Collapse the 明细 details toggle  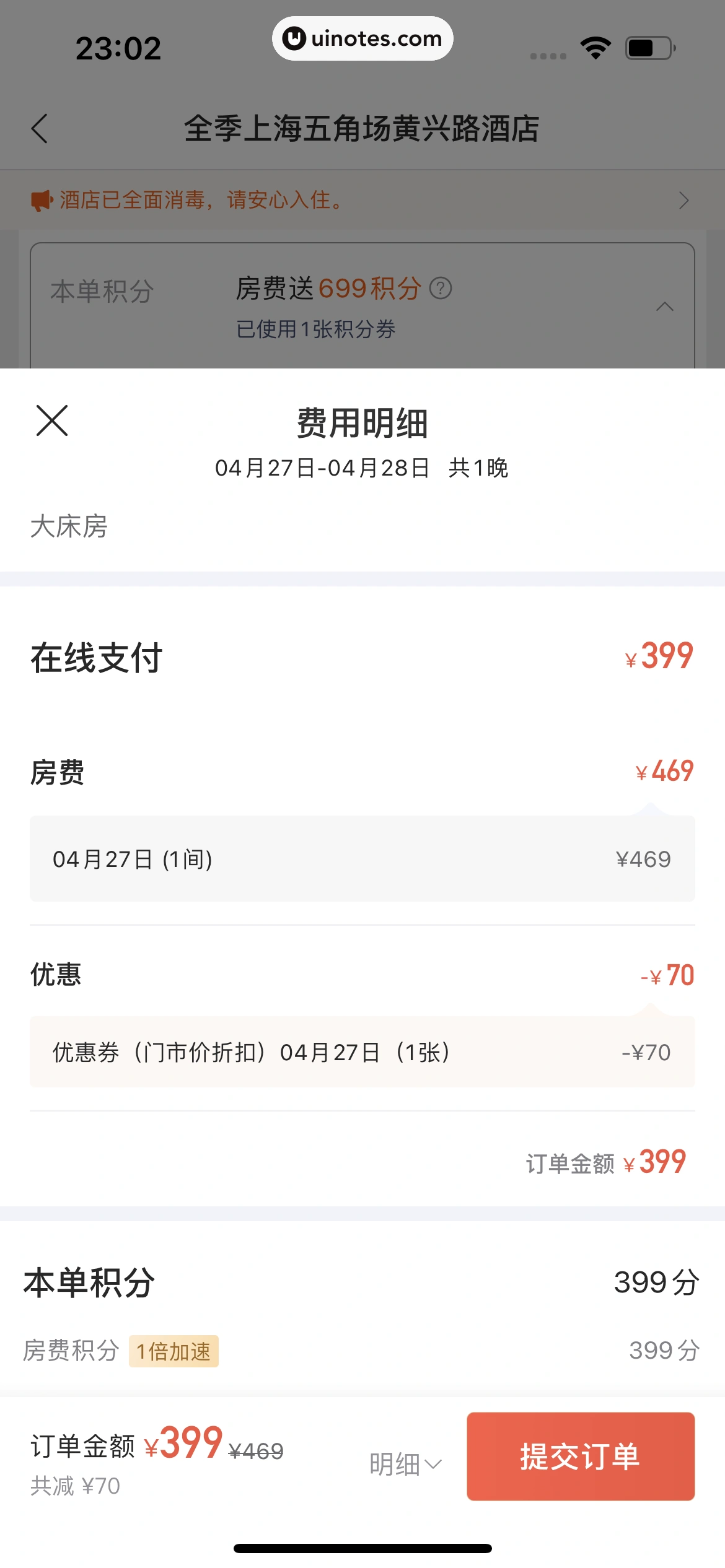coord(405,1464)
